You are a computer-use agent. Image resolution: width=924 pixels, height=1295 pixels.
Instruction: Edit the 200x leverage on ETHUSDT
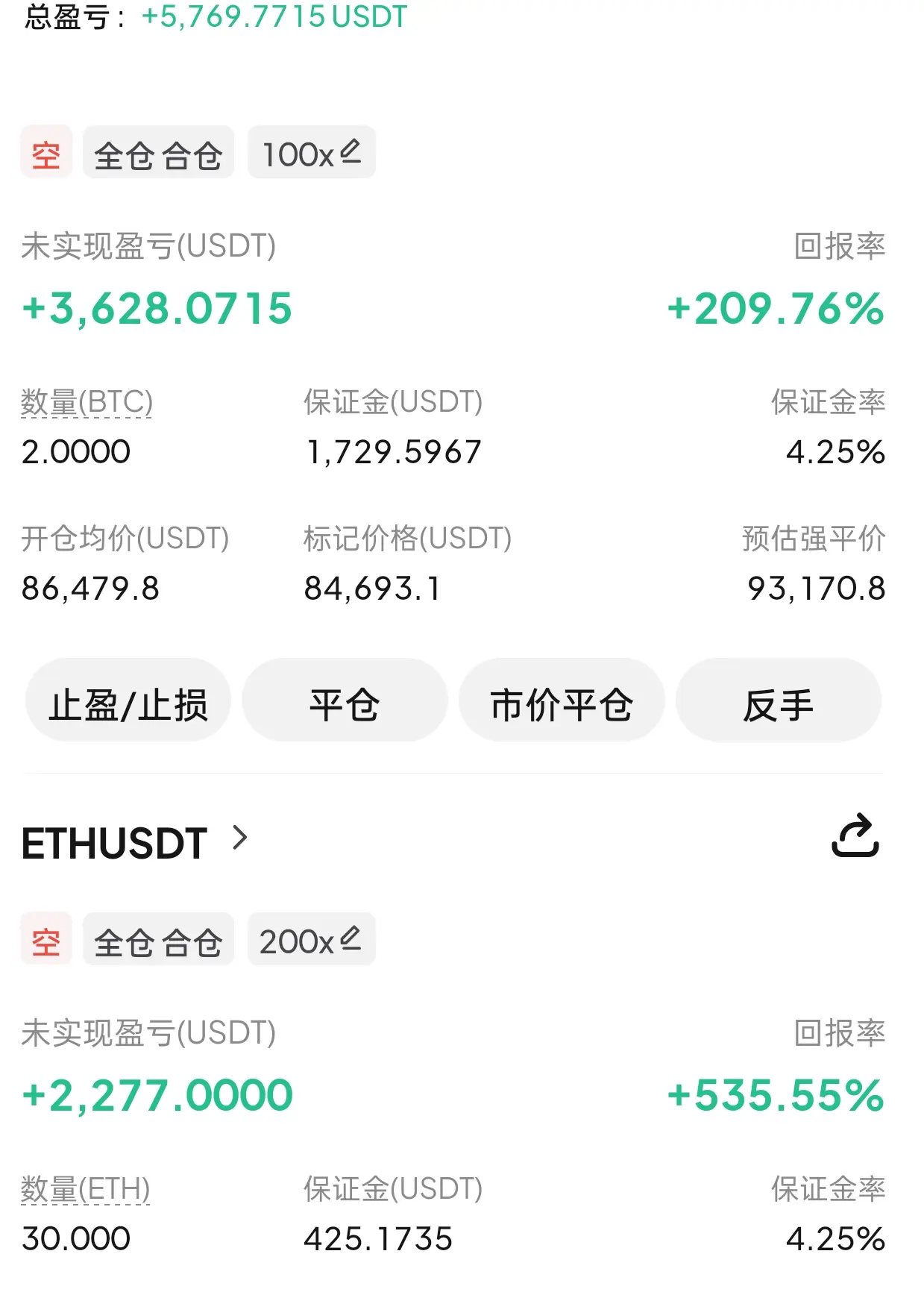pyautogui.click(x=312, y=940)
